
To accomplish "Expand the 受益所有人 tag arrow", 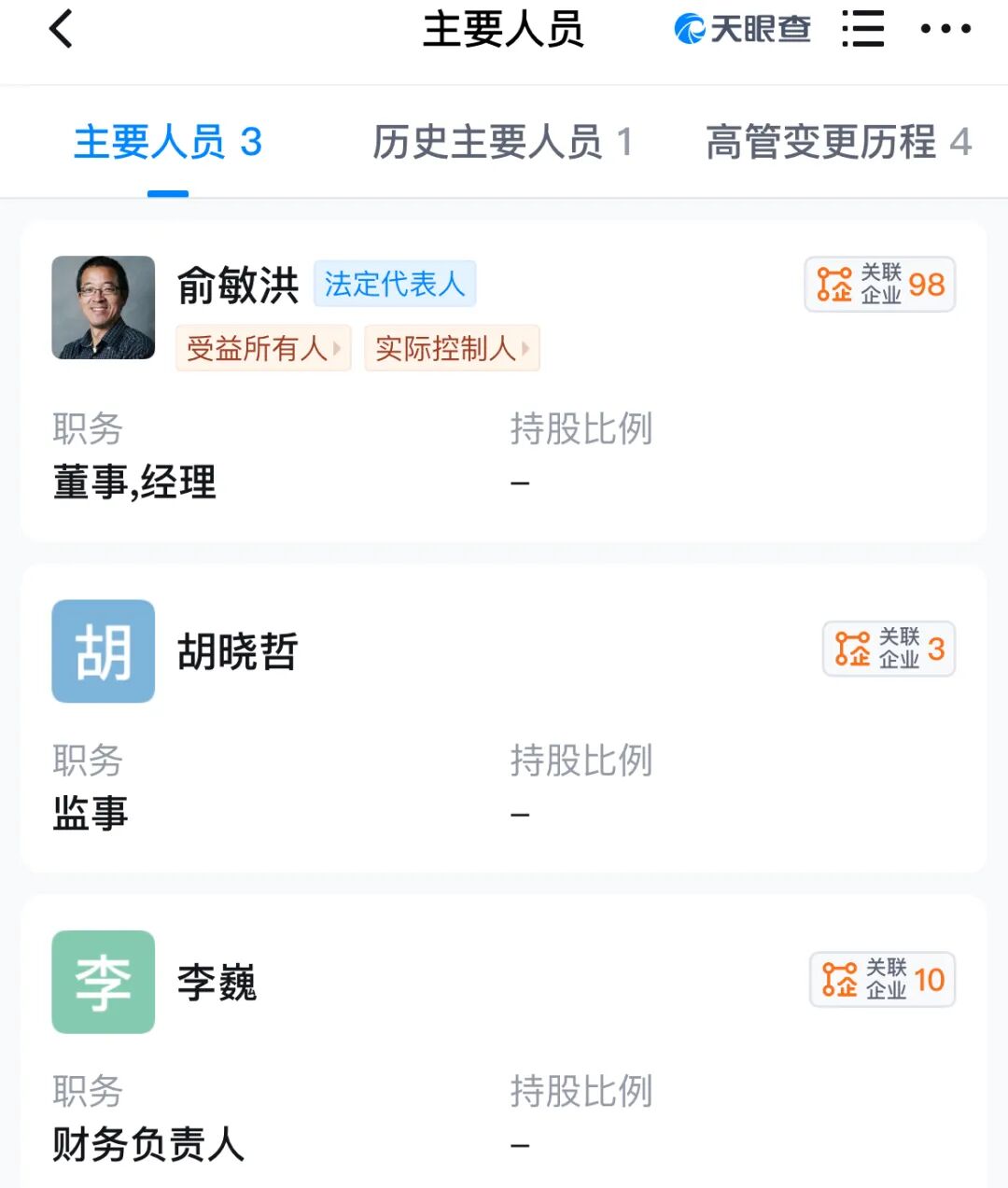I will click(336, 348).
